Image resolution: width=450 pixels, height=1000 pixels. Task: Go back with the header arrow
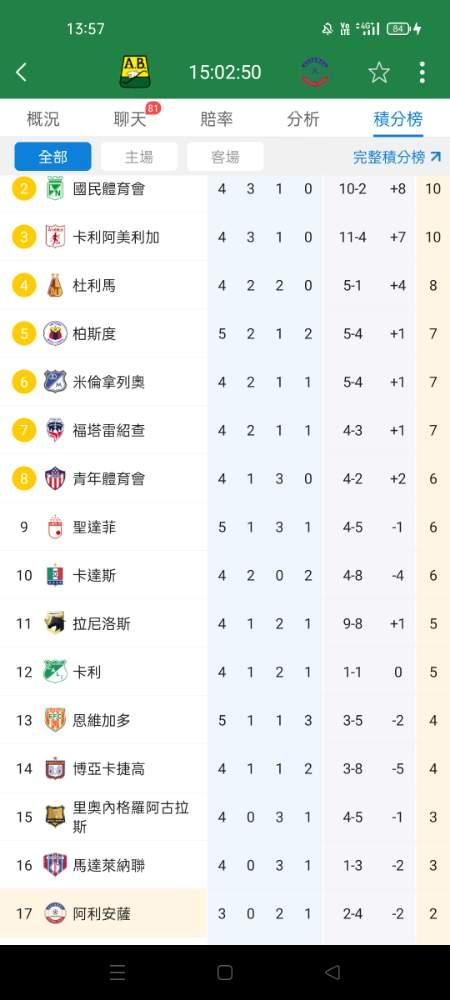point(21,72)
